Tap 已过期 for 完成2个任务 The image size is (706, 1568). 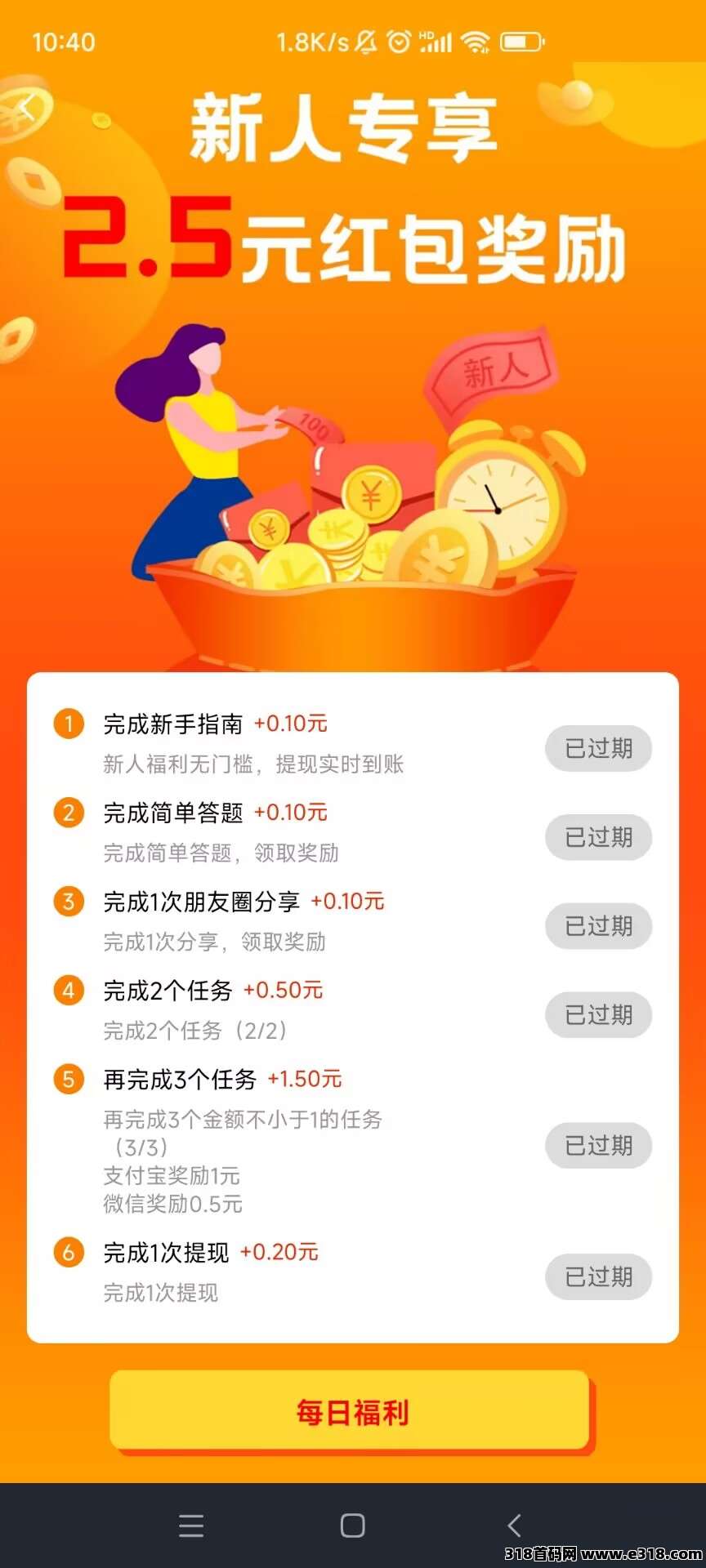598,1015
